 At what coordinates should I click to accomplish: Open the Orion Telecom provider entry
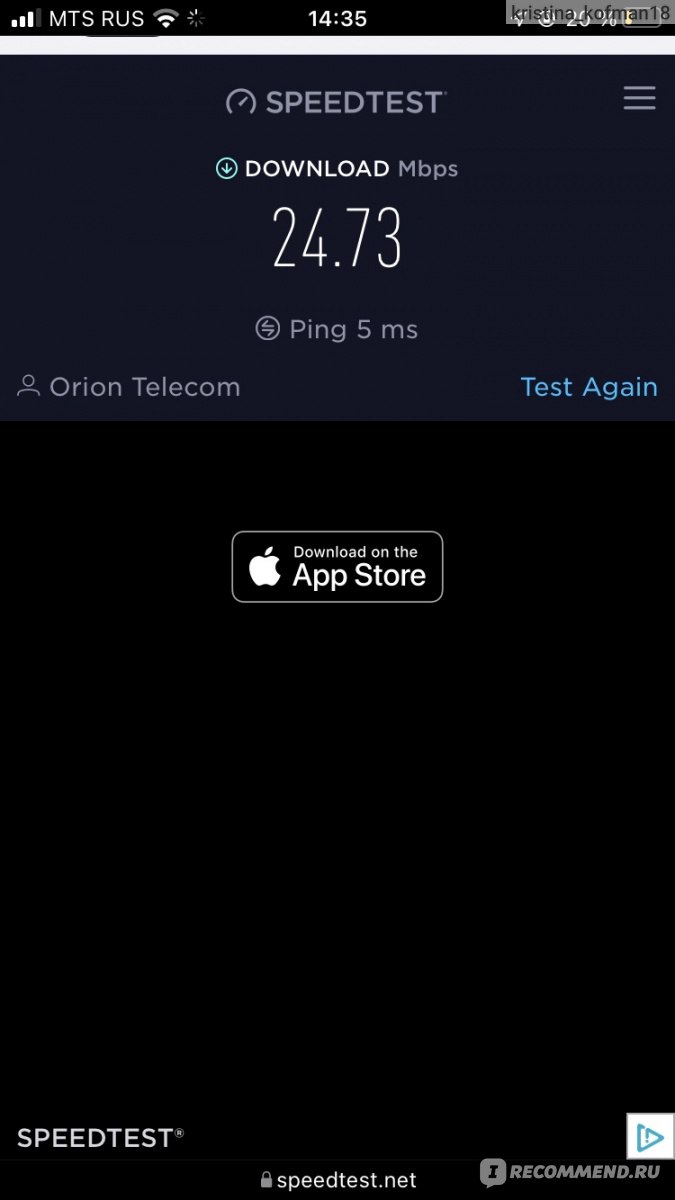[x=129, y=387]
